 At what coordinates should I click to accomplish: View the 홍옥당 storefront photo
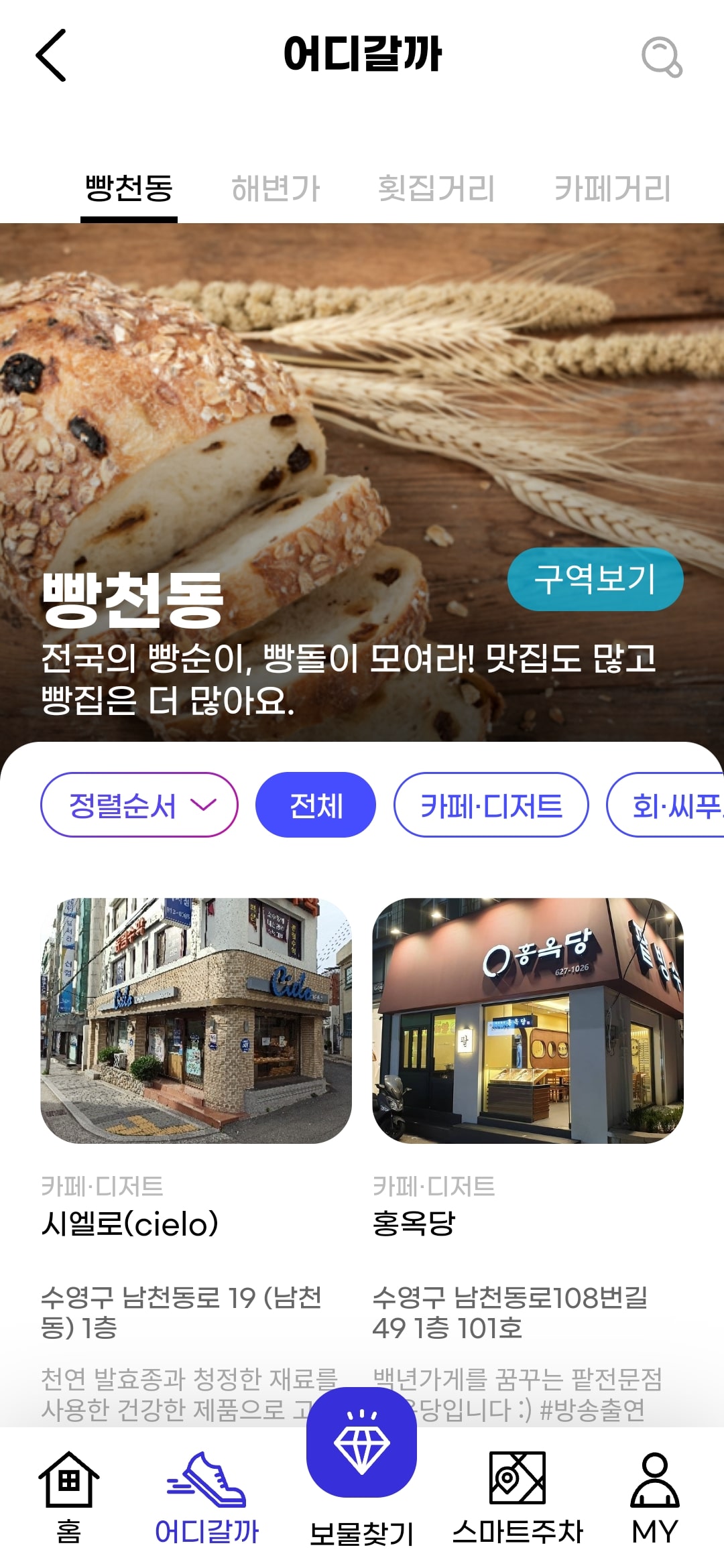tap(530, 1012)
